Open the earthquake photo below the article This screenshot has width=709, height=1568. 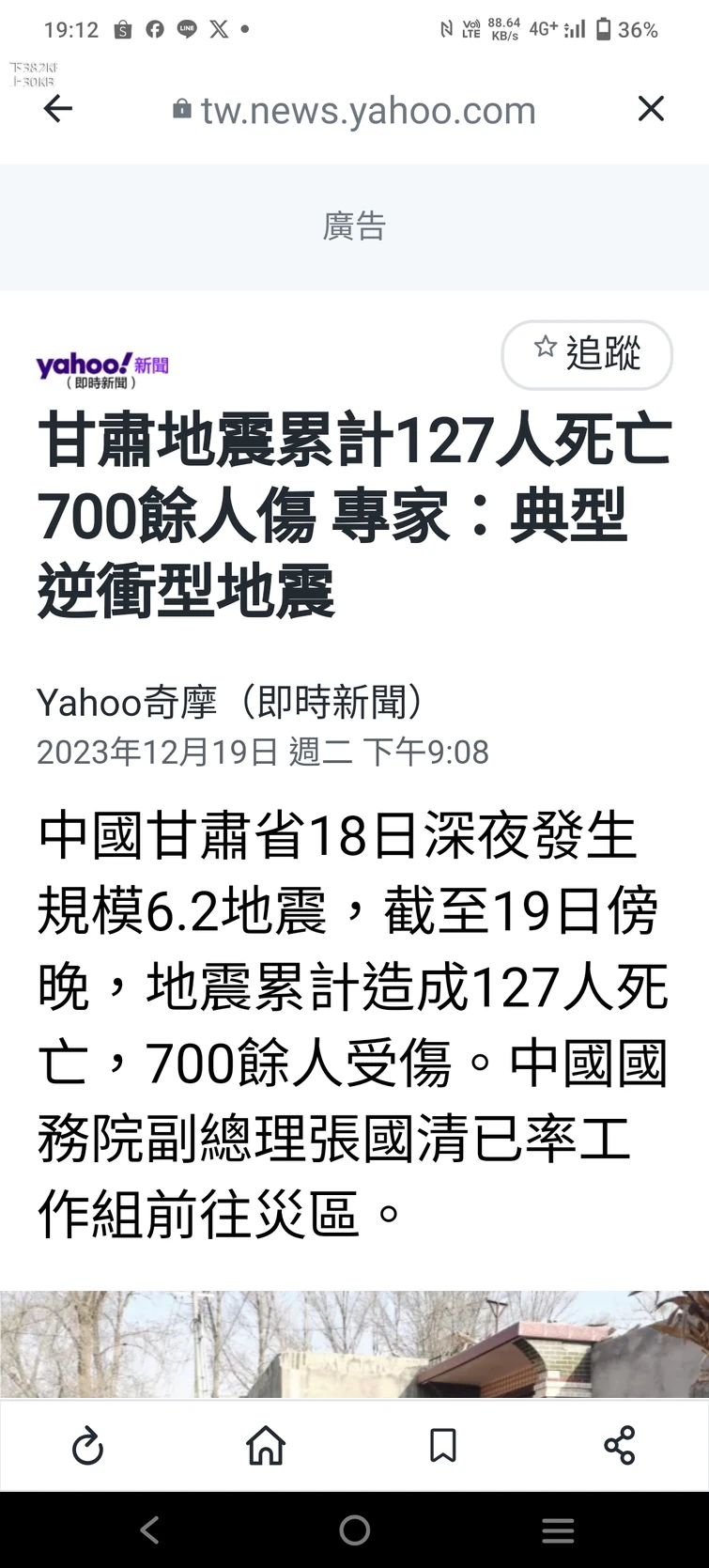354,1343
